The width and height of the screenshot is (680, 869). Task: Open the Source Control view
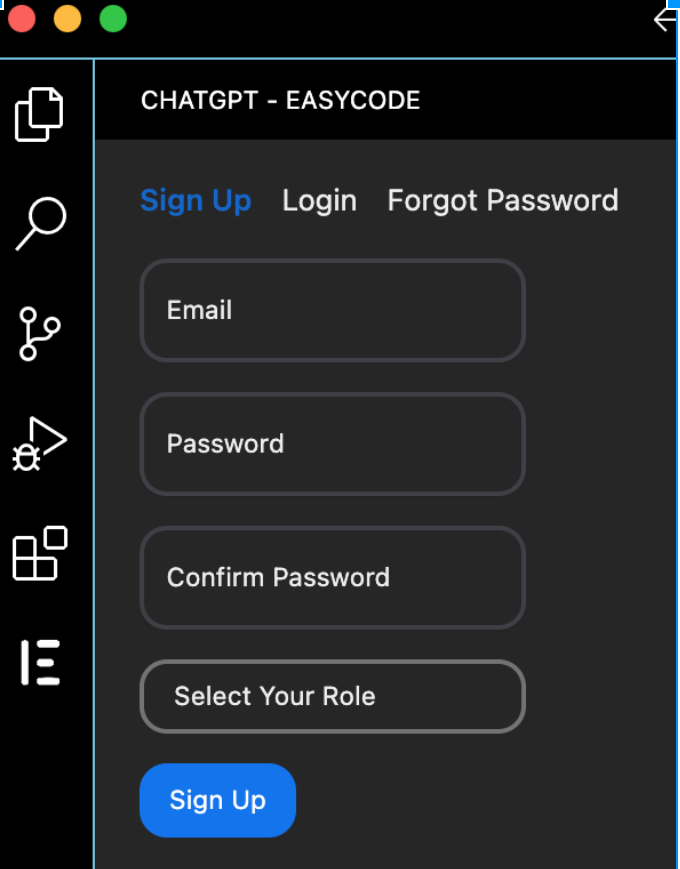(40, 334)
